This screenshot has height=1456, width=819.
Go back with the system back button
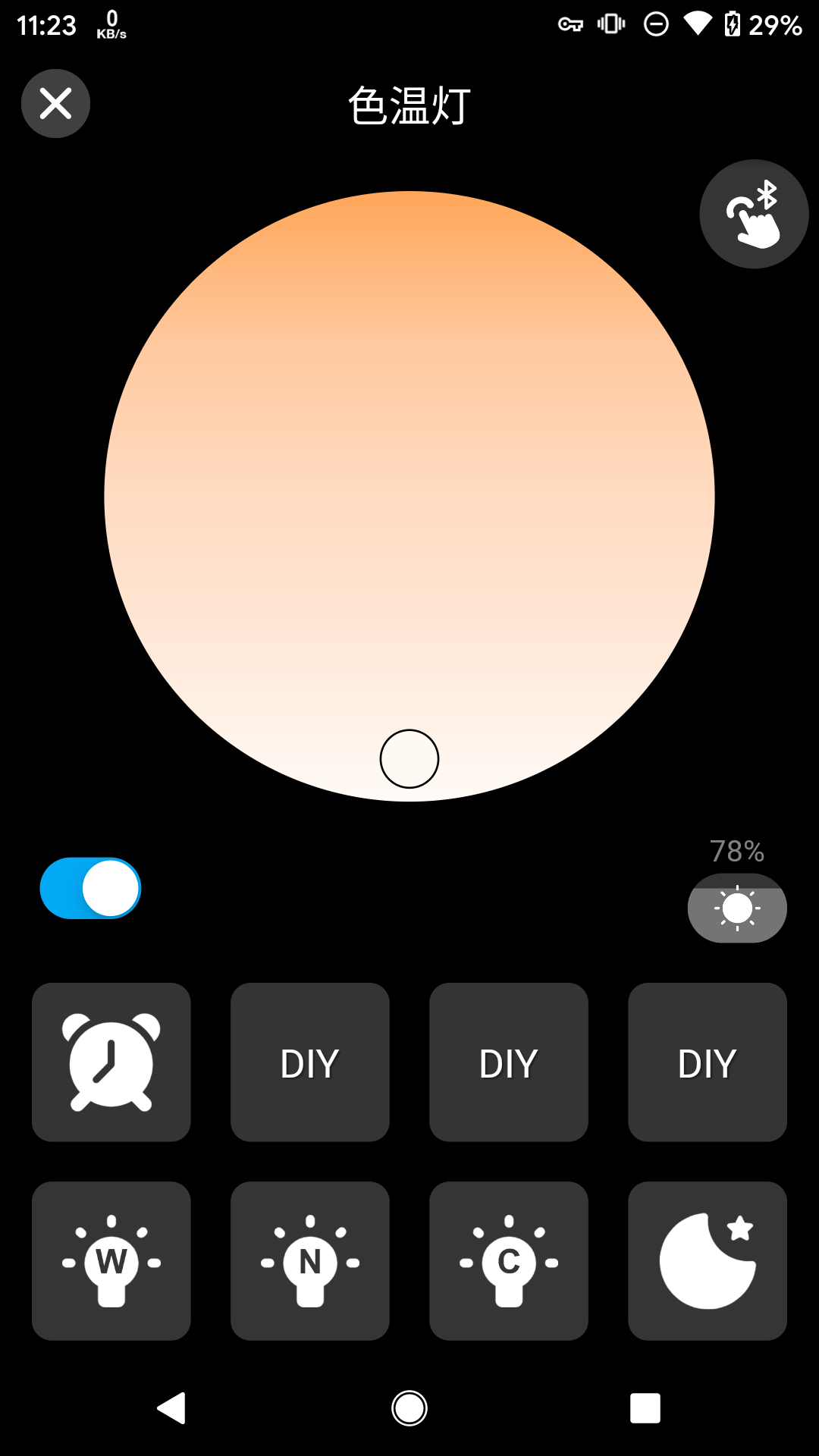[x=172, y=1408]
